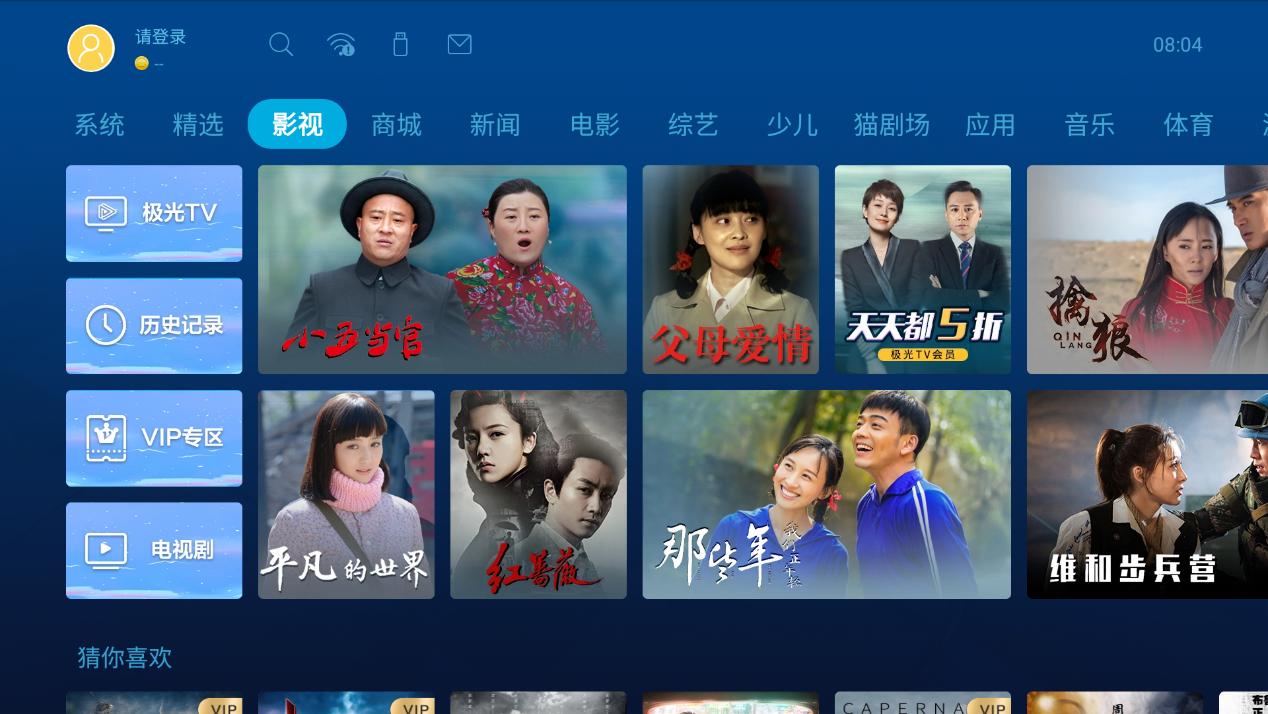
Task: Switch to the 商城 tab
Action: coord(396,125)
